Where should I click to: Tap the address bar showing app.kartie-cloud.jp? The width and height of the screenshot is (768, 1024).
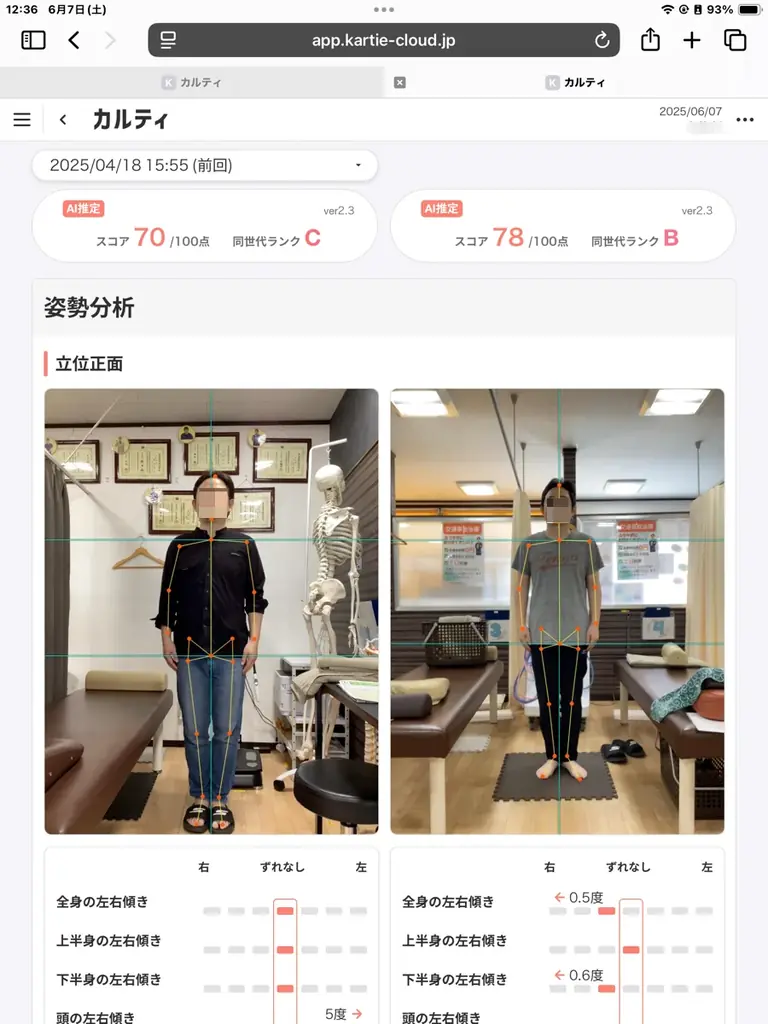click(384, 40)
